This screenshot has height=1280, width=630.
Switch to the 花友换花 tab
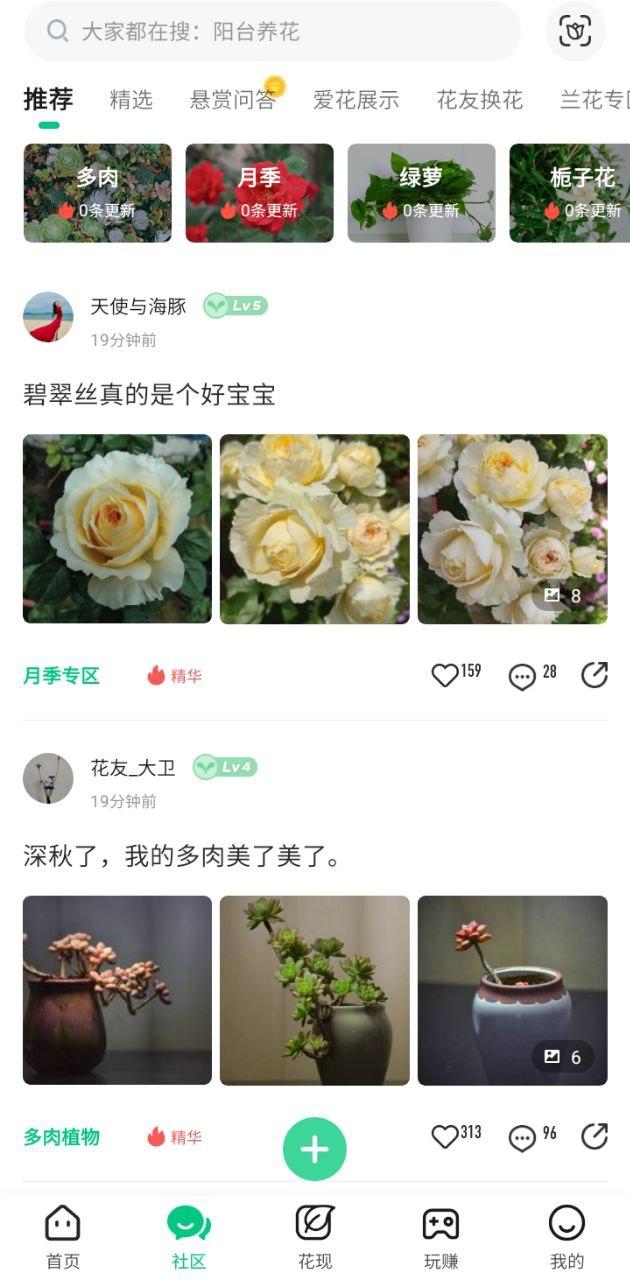[480, 100]
